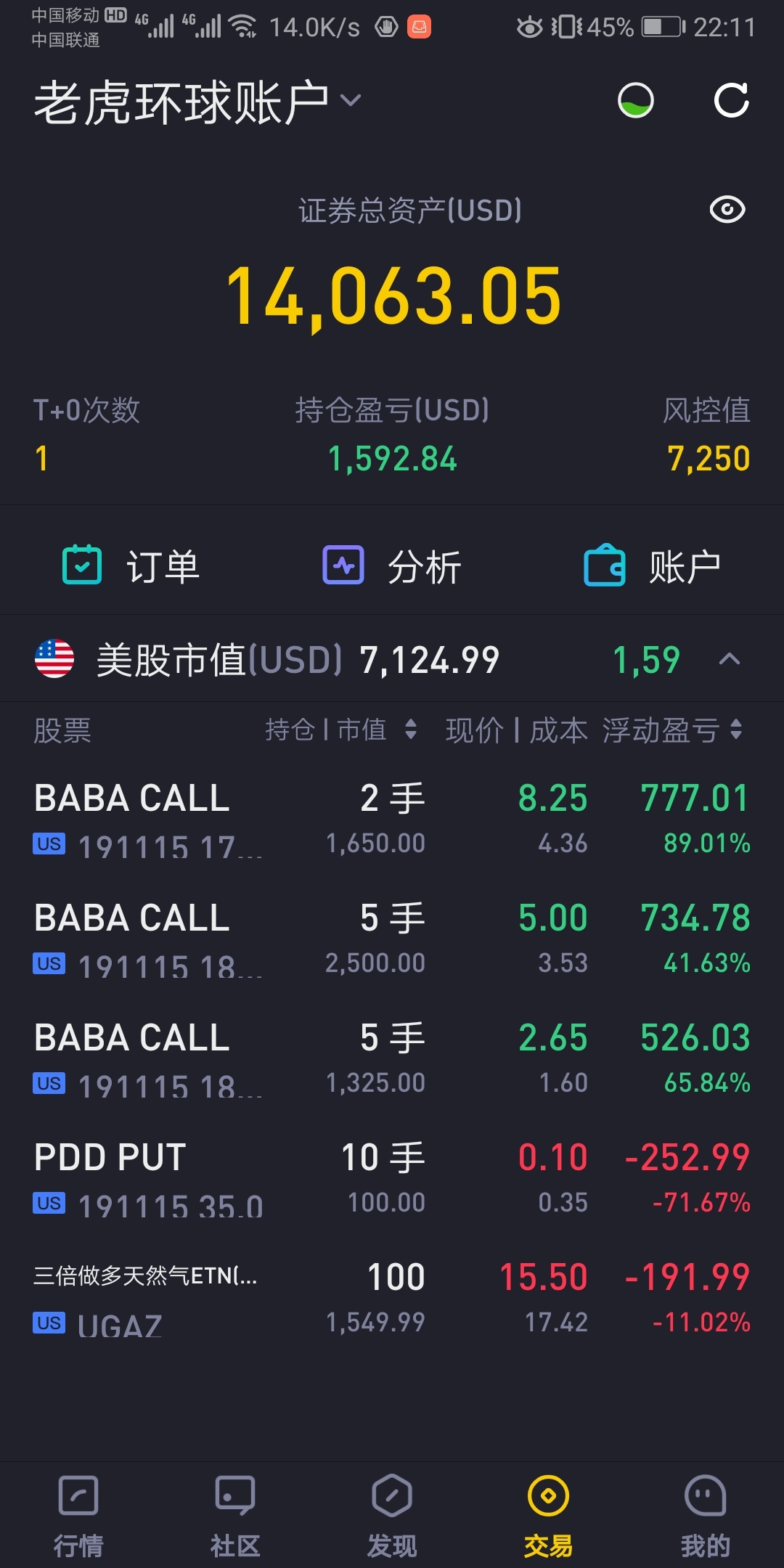The height and width of the screenshot is (1568, 784).
Task: Open the UGAZ natural gas ETN holding
Action: point(392,1299)
